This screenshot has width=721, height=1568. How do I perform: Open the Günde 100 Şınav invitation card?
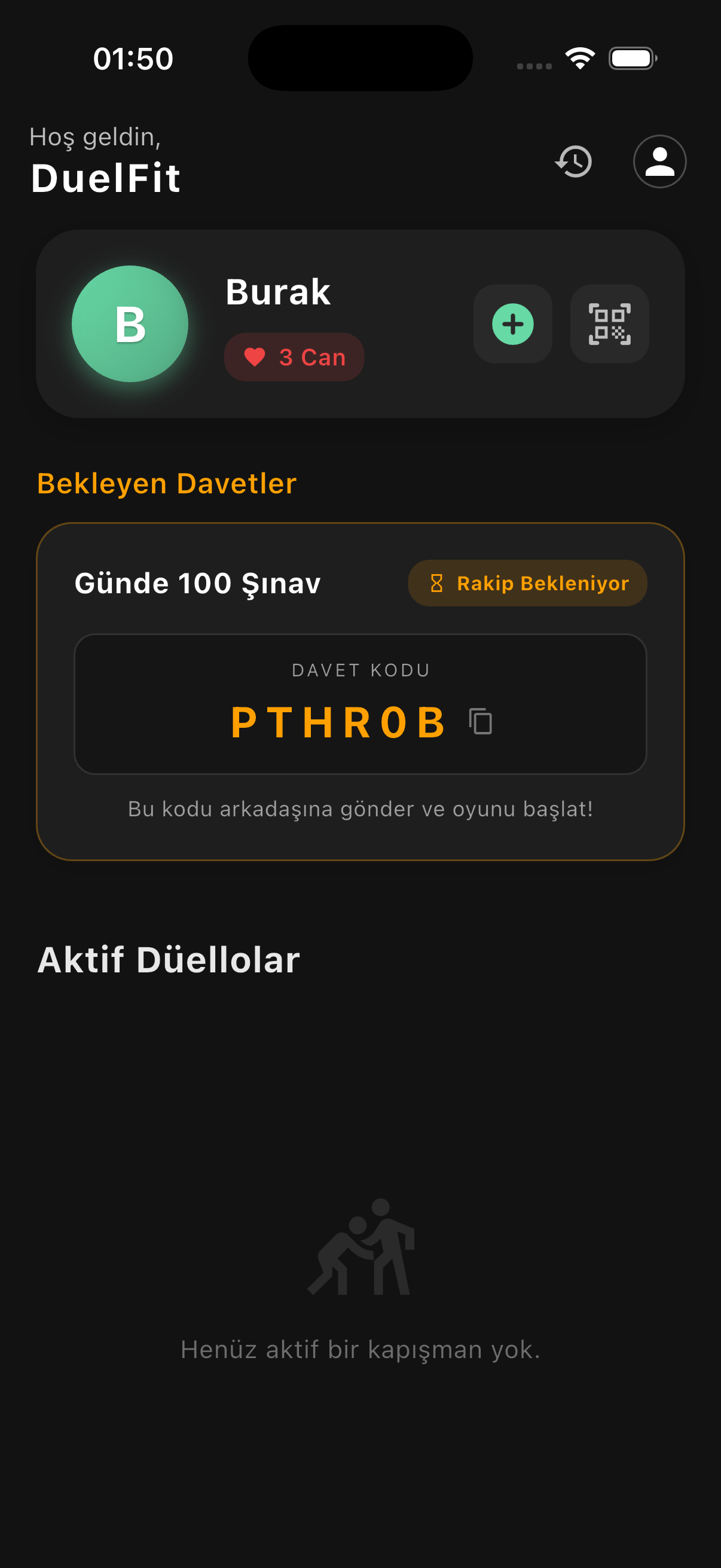pos(197,583)
